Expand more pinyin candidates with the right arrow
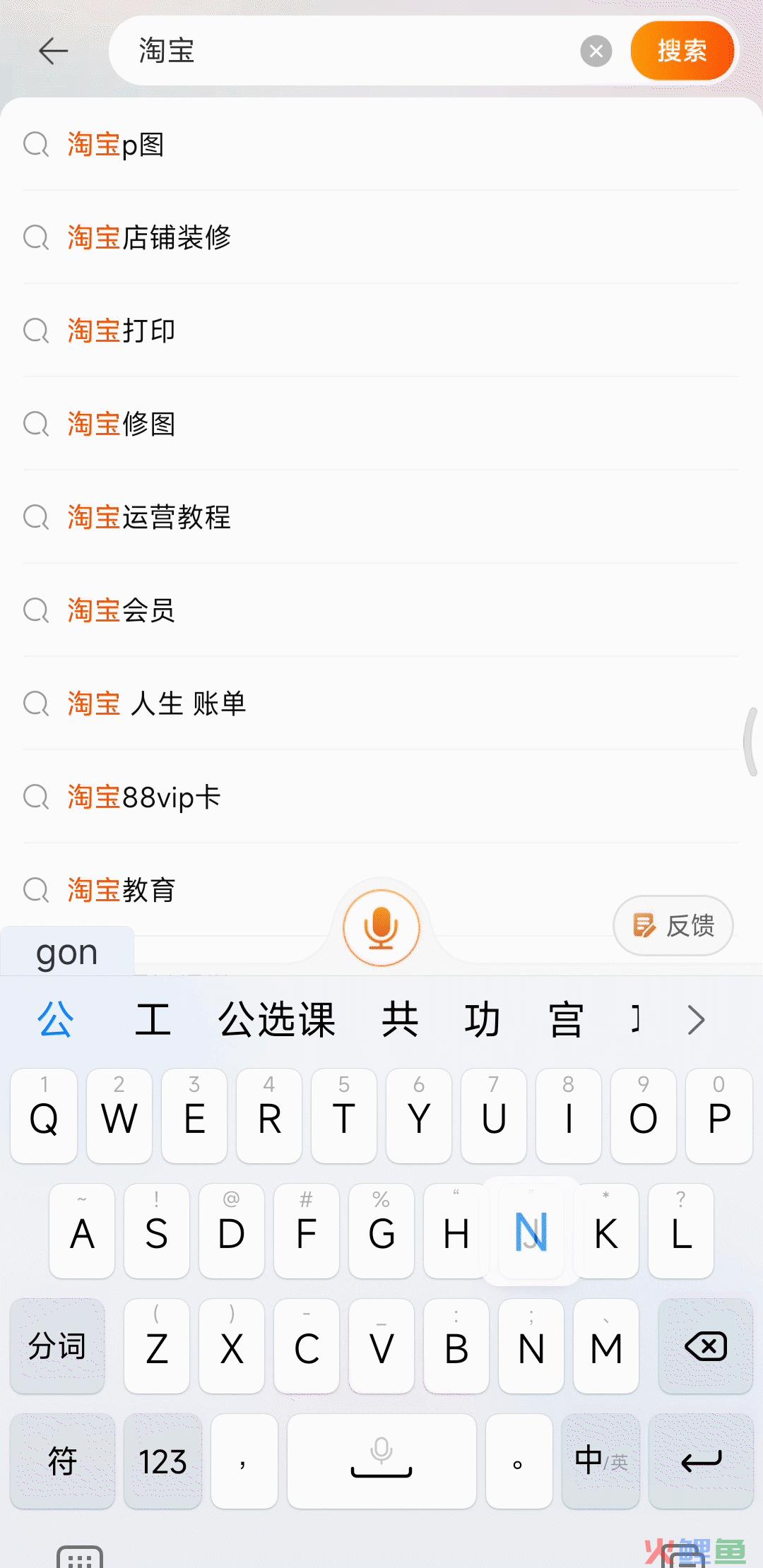 [695, 1019]
